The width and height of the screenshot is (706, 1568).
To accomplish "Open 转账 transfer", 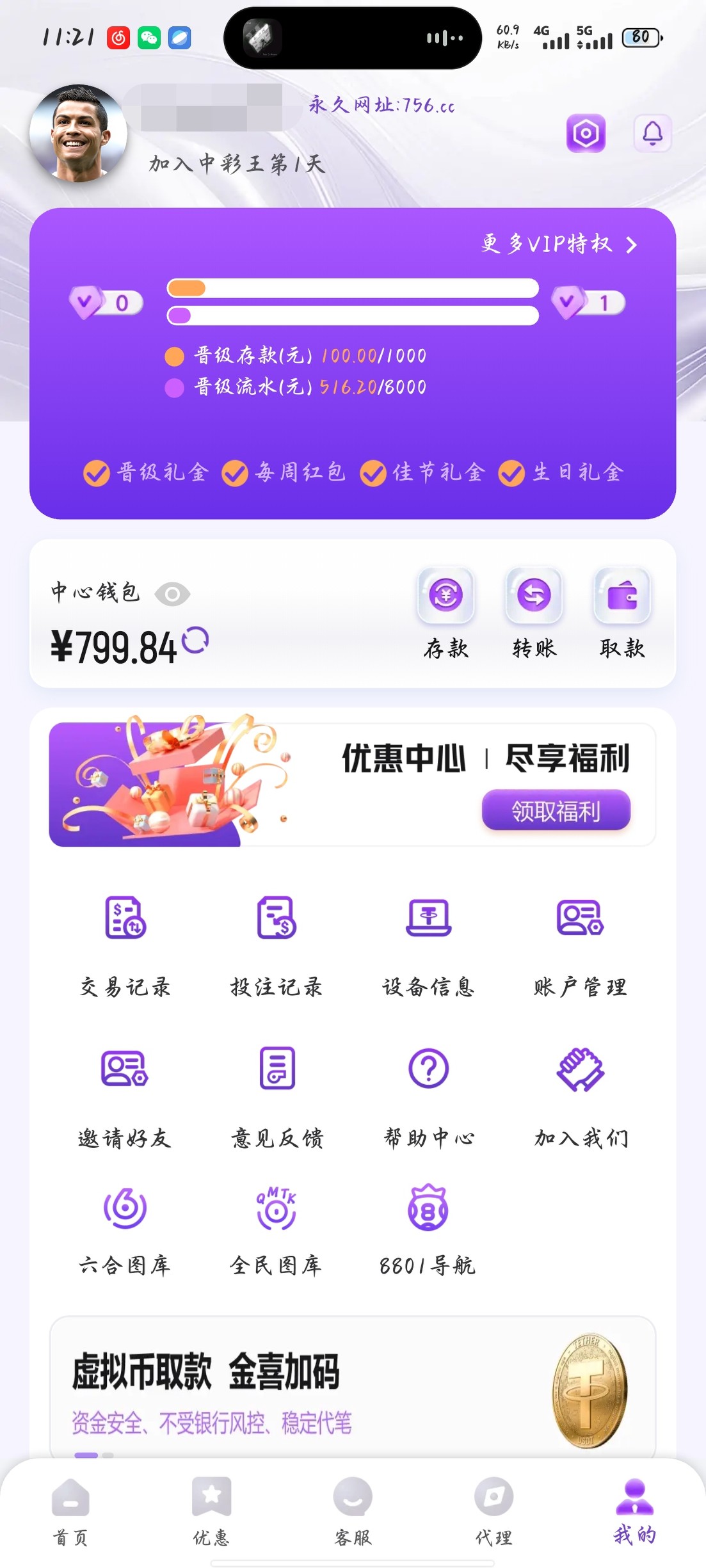I will click(534, 611).
